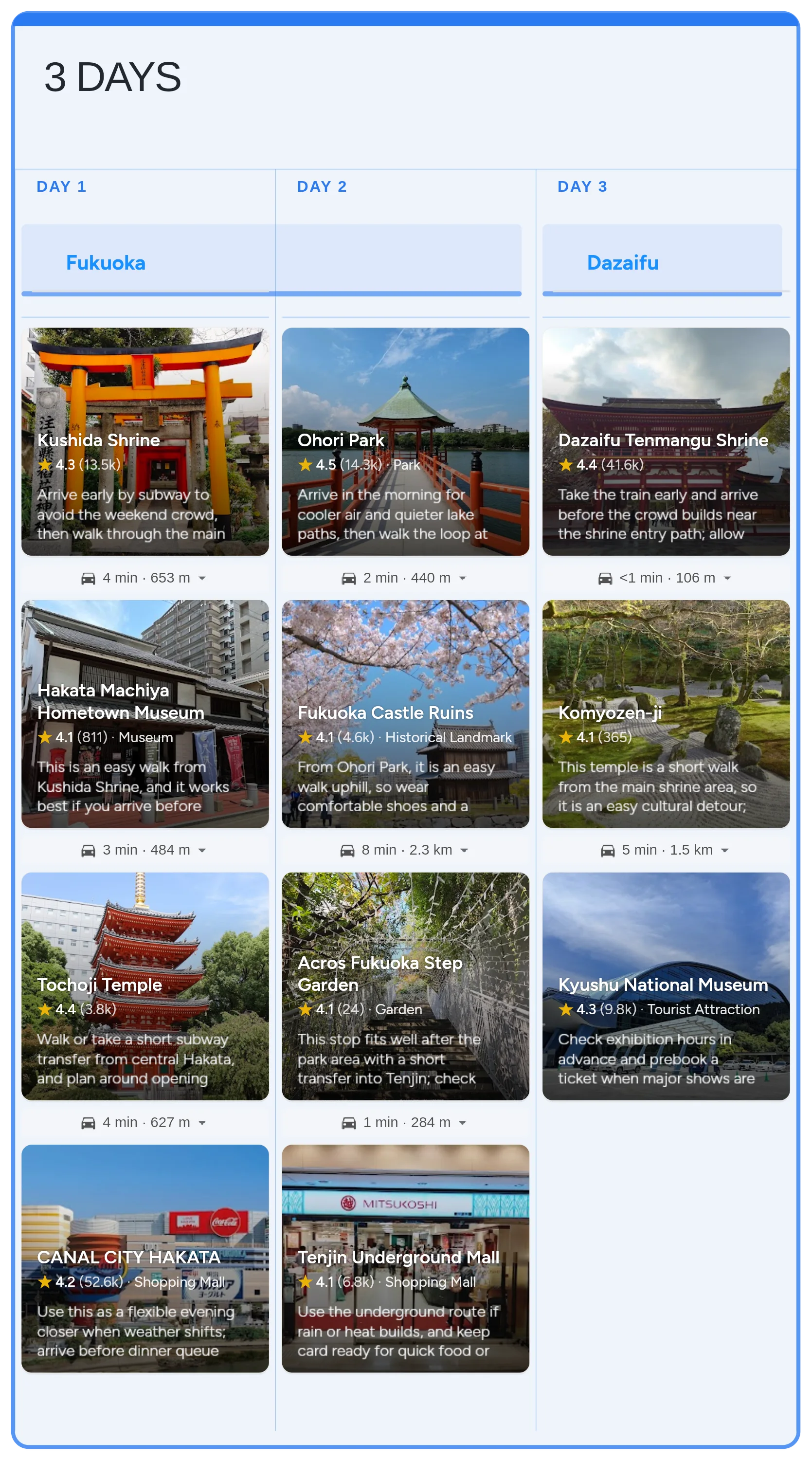View the Tochoji Temple card
The width and height of the screenshot is (812, 1460).
coord(145,985)
